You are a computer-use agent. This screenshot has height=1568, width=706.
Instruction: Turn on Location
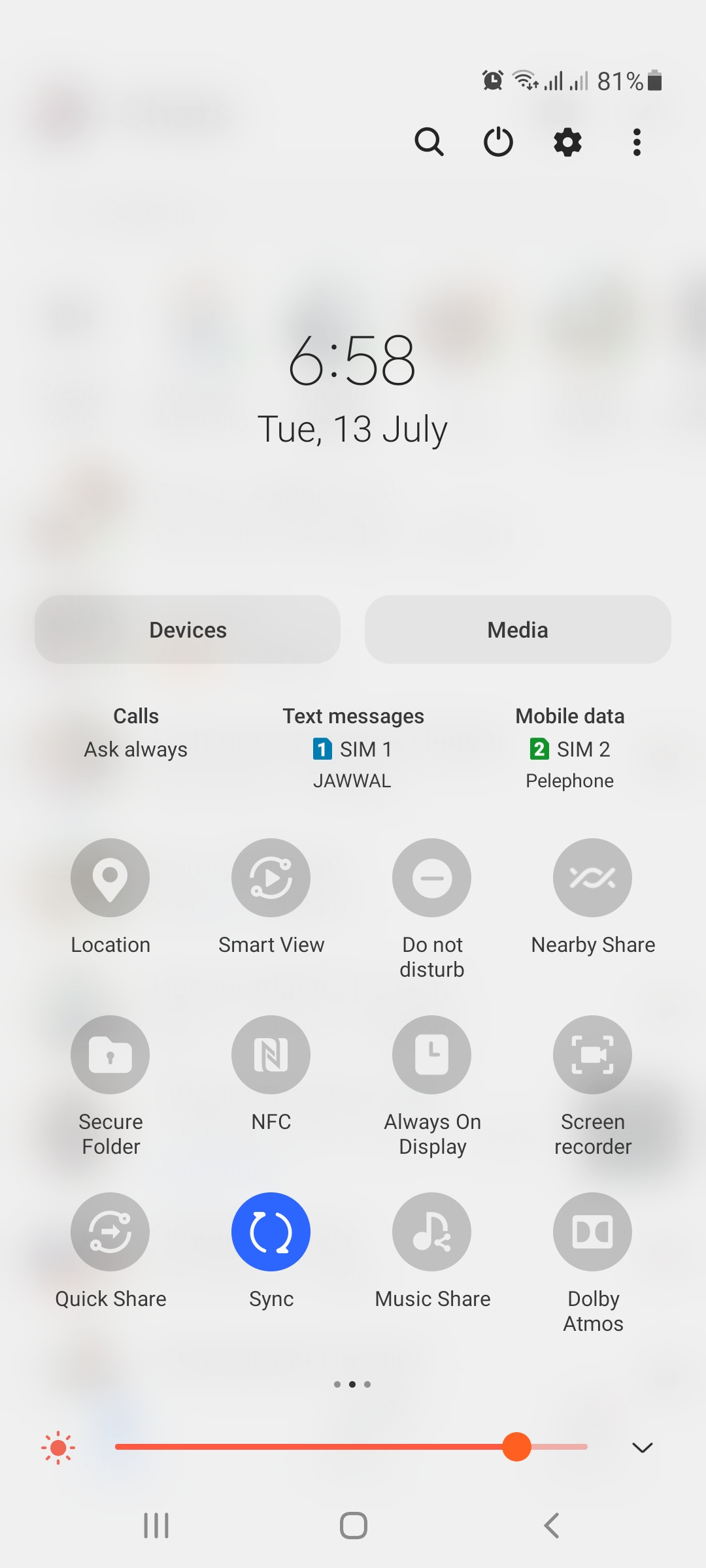coord(110,877)
